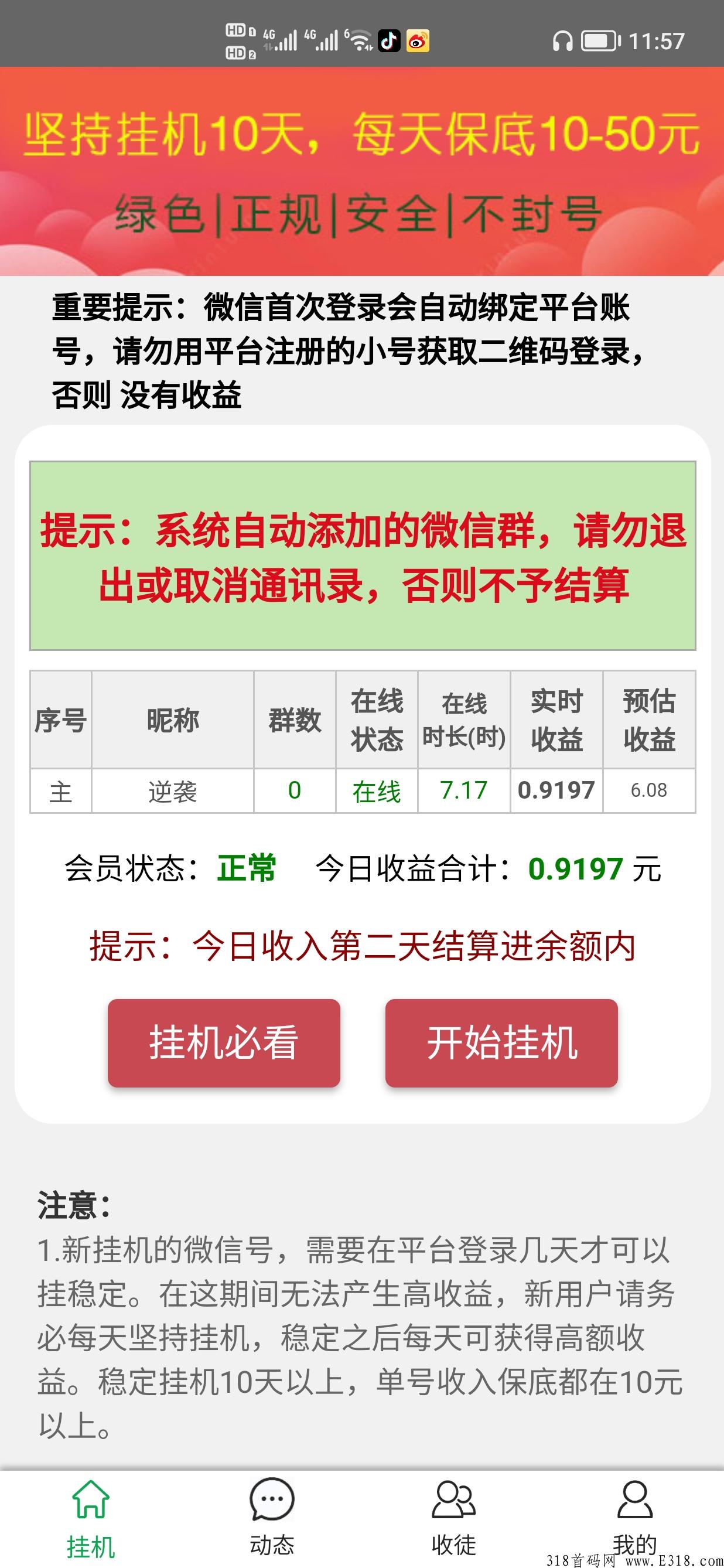724x1568 pixels.
Task: Open the top promotional banner
Action: tap(362, 171)
